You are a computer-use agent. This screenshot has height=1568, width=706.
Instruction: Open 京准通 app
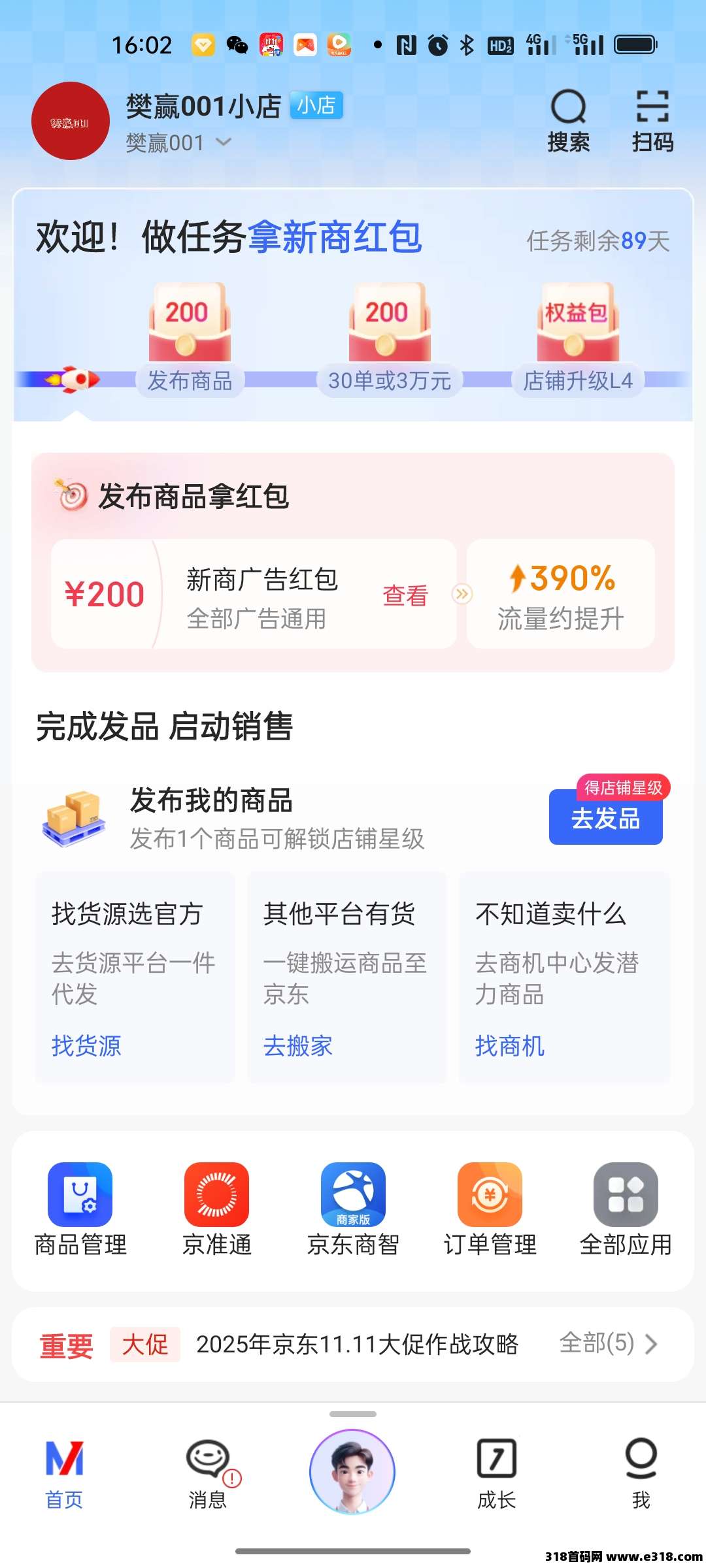216,1209
